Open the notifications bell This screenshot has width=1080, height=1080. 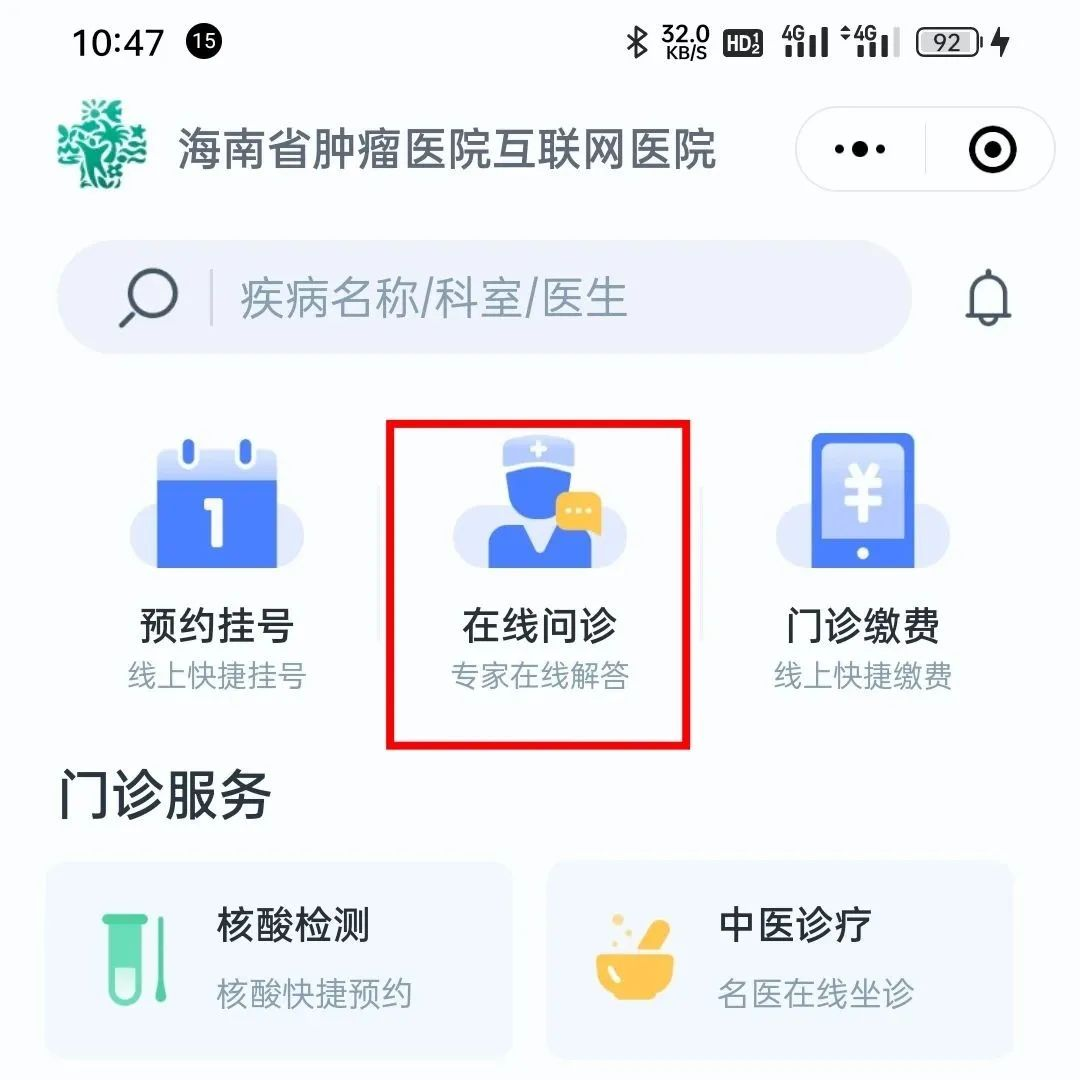[988, 298]
